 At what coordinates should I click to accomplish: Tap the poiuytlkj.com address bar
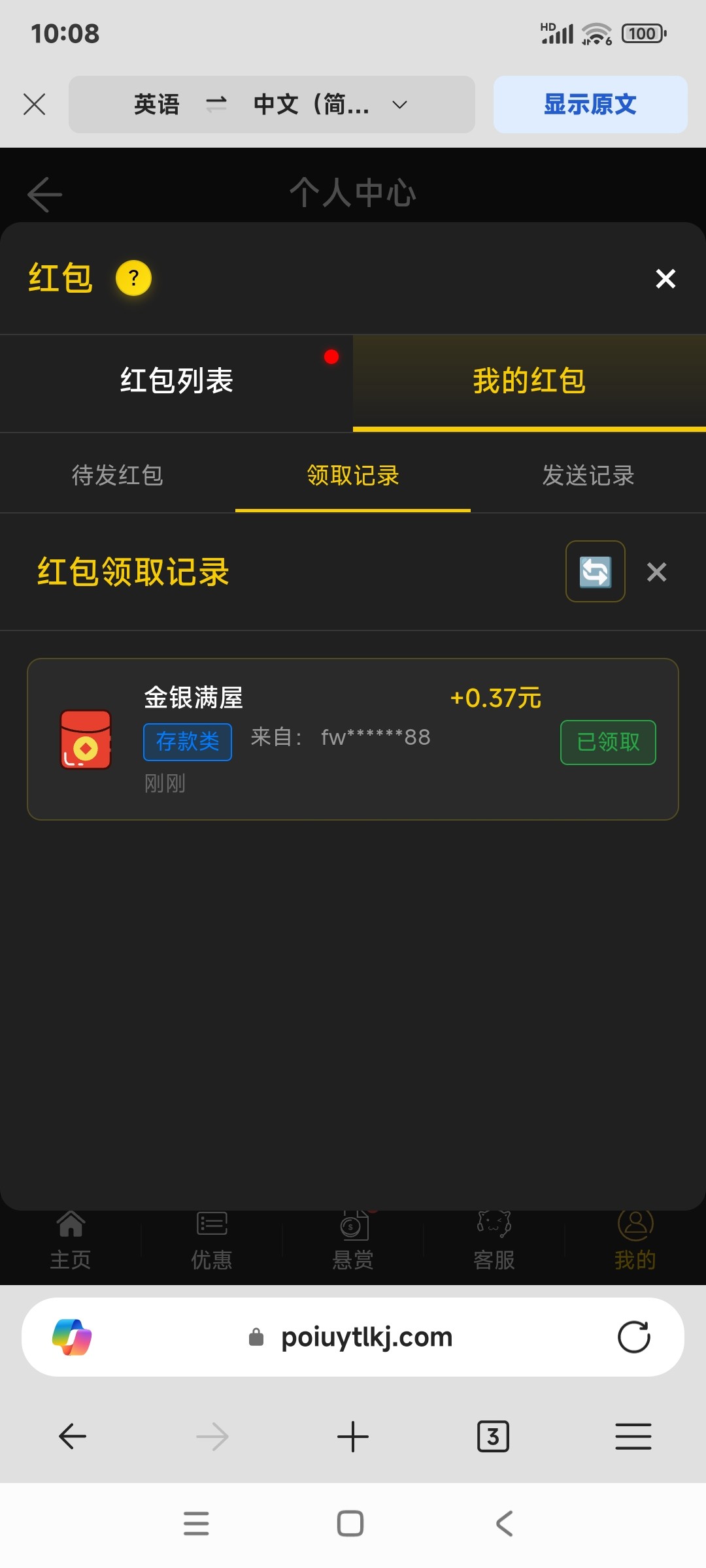pyautogui.click(x=366, y=1337)
